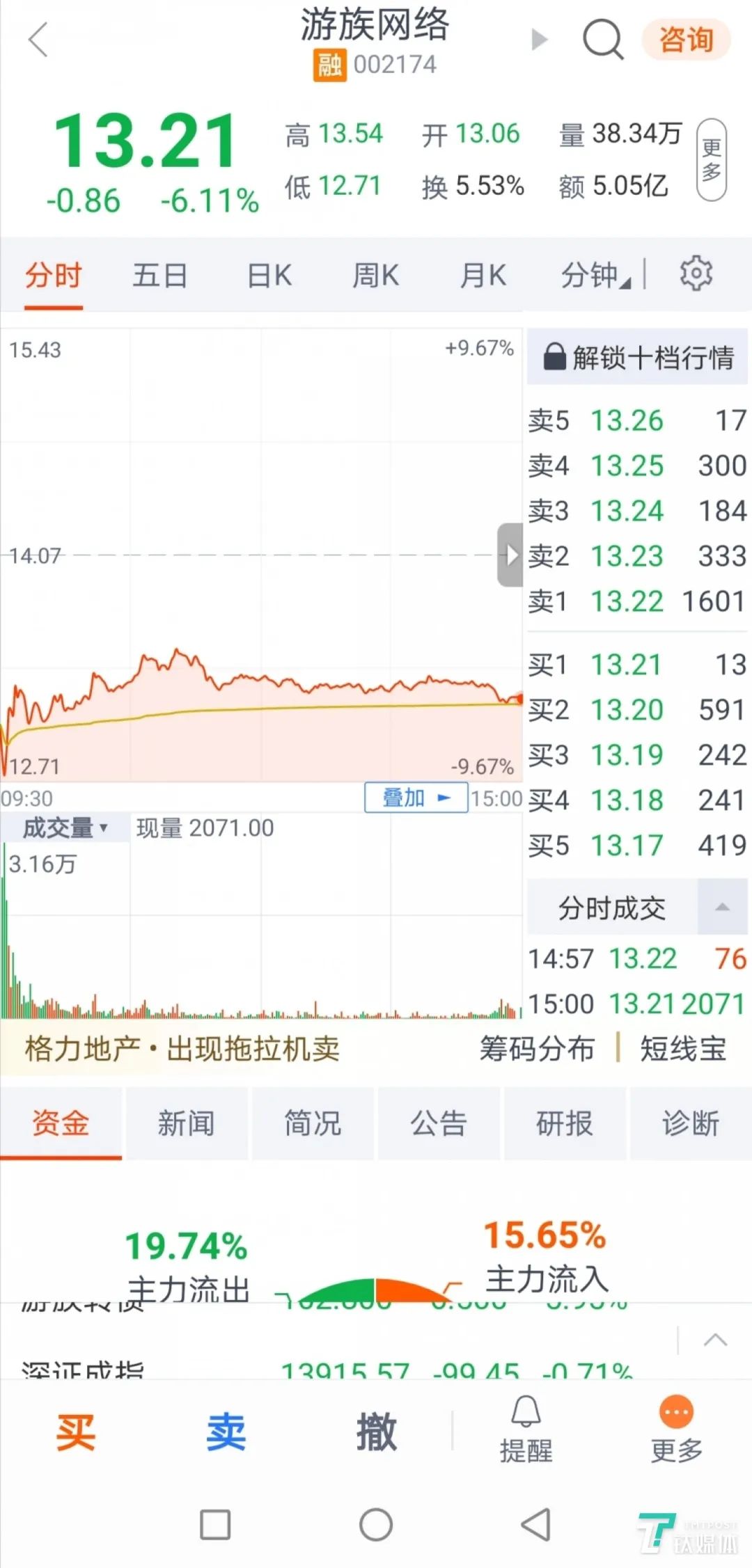Select the 月K chart tab
This screenshot has width=752, height=1568.
[x=483, y=276]
